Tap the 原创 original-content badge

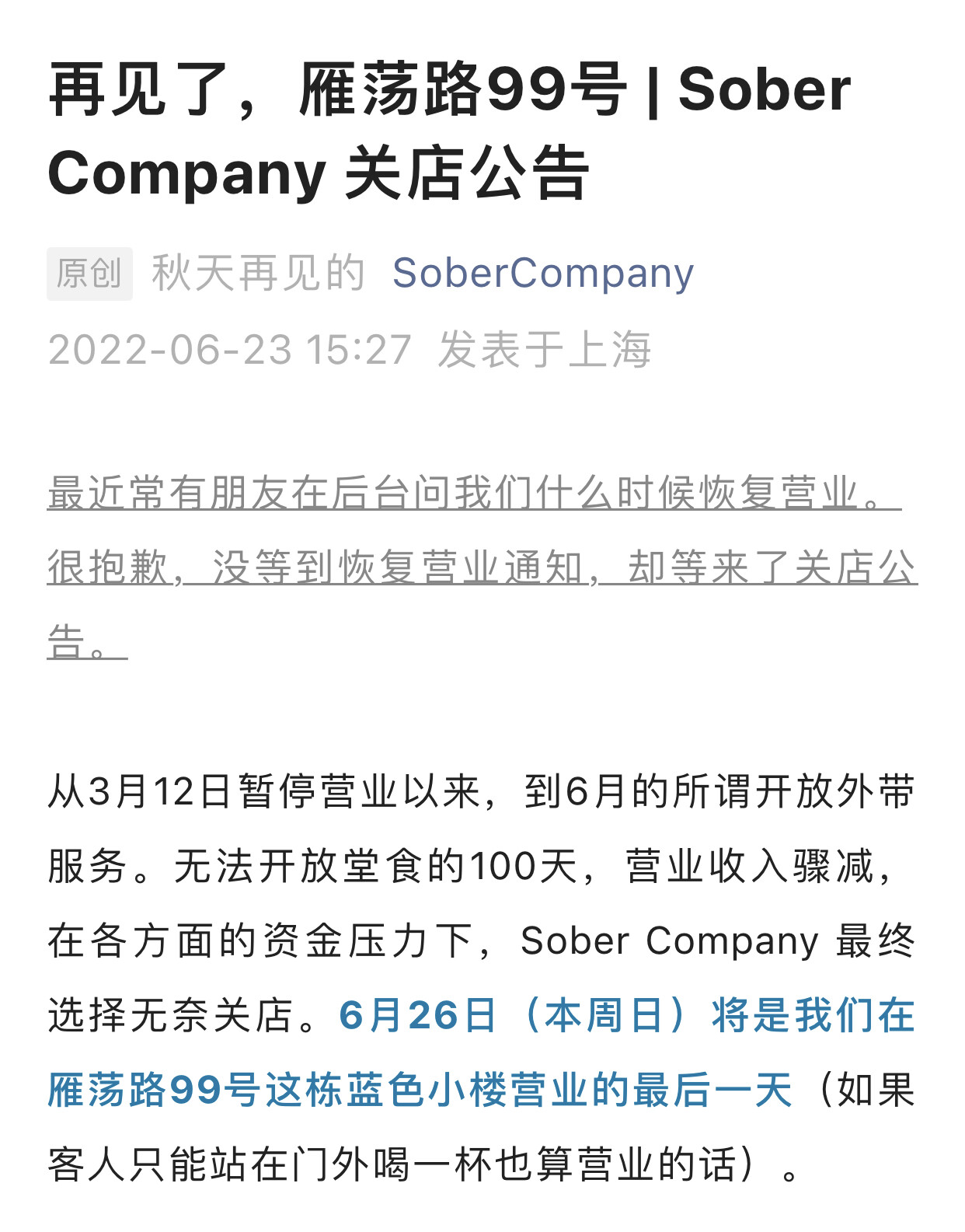pyautogui.click(x=89, y=274)
